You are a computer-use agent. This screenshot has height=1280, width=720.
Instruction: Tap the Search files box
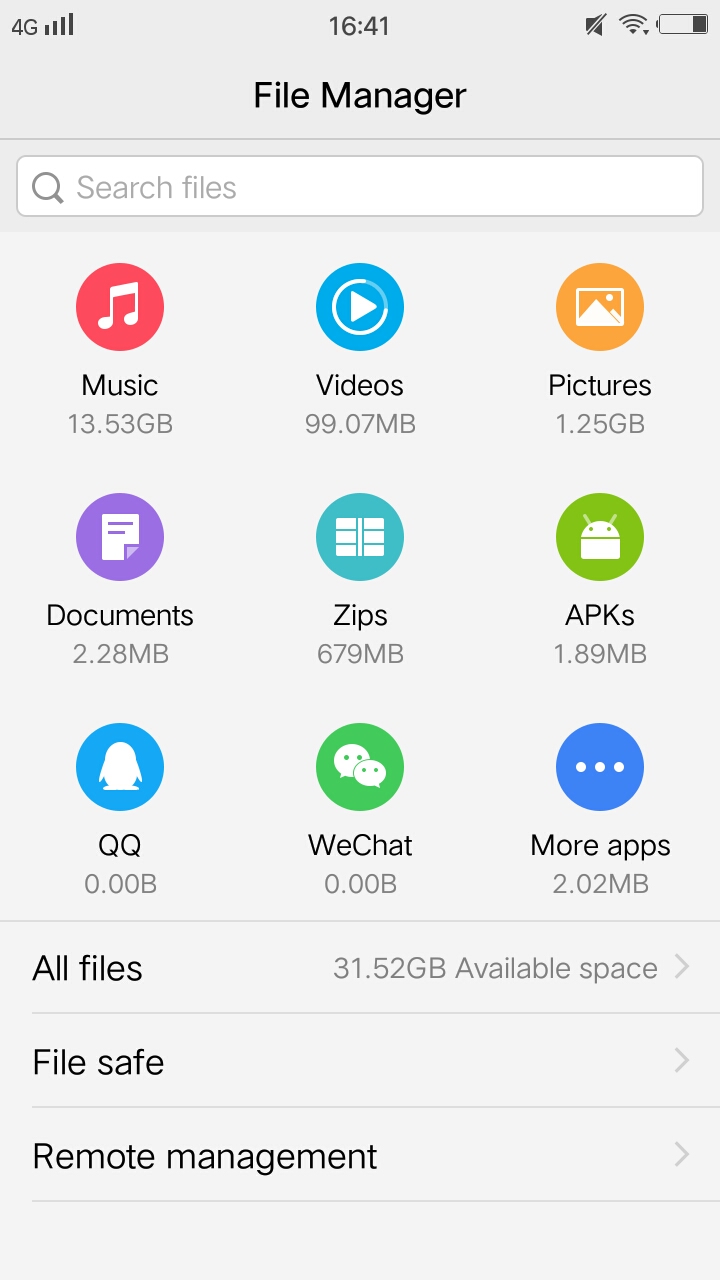tap(360, 187)
